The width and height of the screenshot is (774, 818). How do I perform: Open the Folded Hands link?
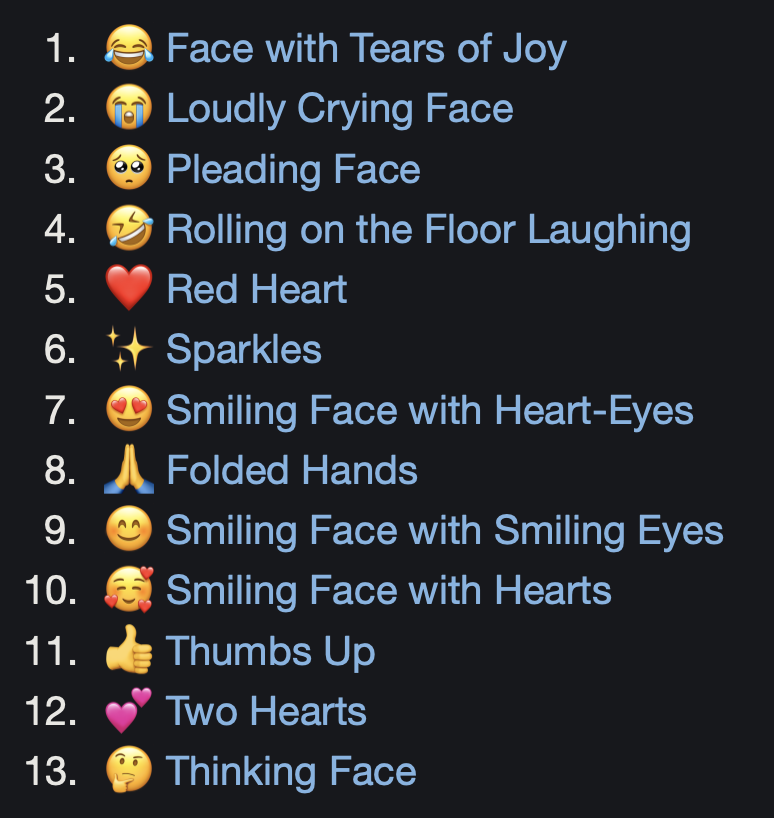[292, 470]
